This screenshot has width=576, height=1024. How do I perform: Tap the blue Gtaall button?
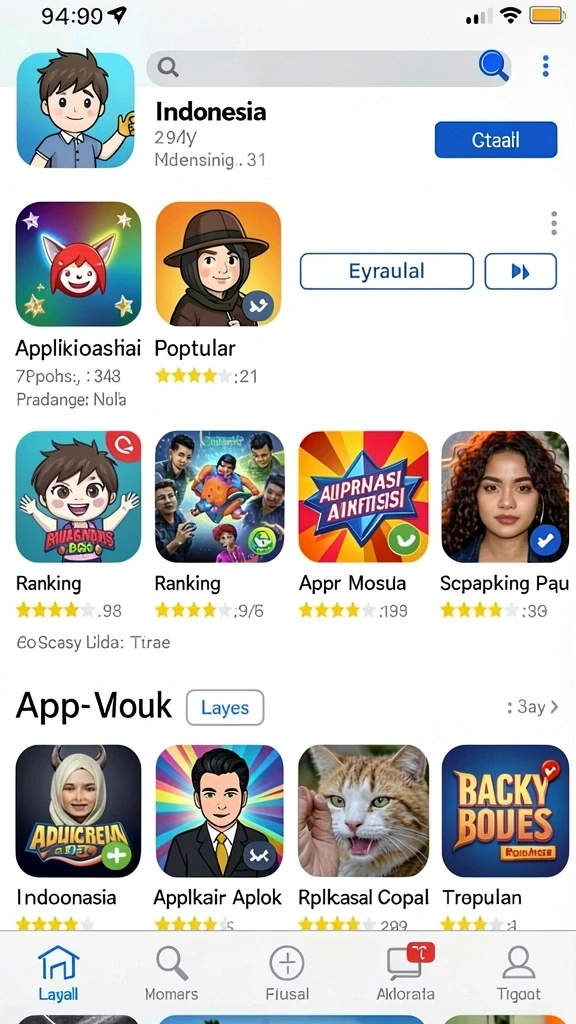[496, 140]
